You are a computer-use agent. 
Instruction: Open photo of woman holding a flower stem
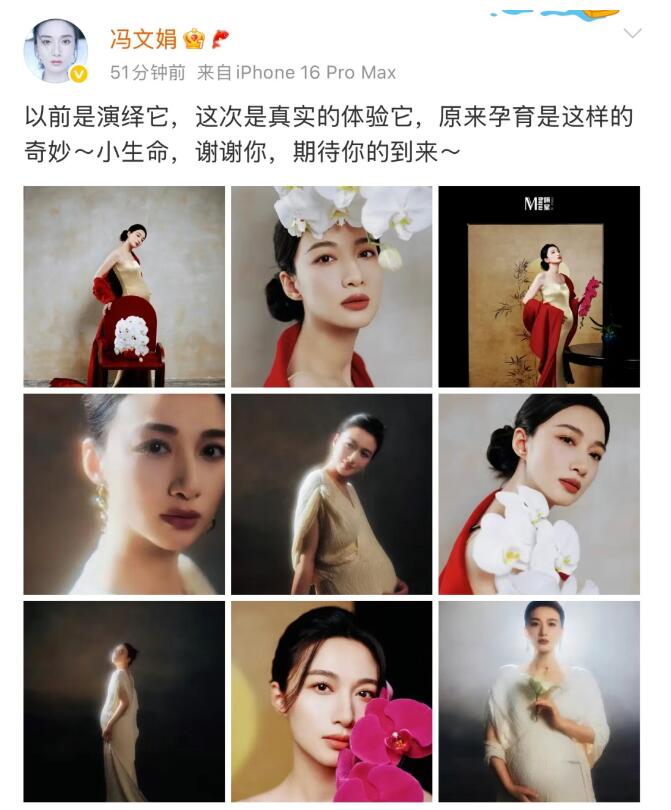pyautogui.click(x=539, y=701)
